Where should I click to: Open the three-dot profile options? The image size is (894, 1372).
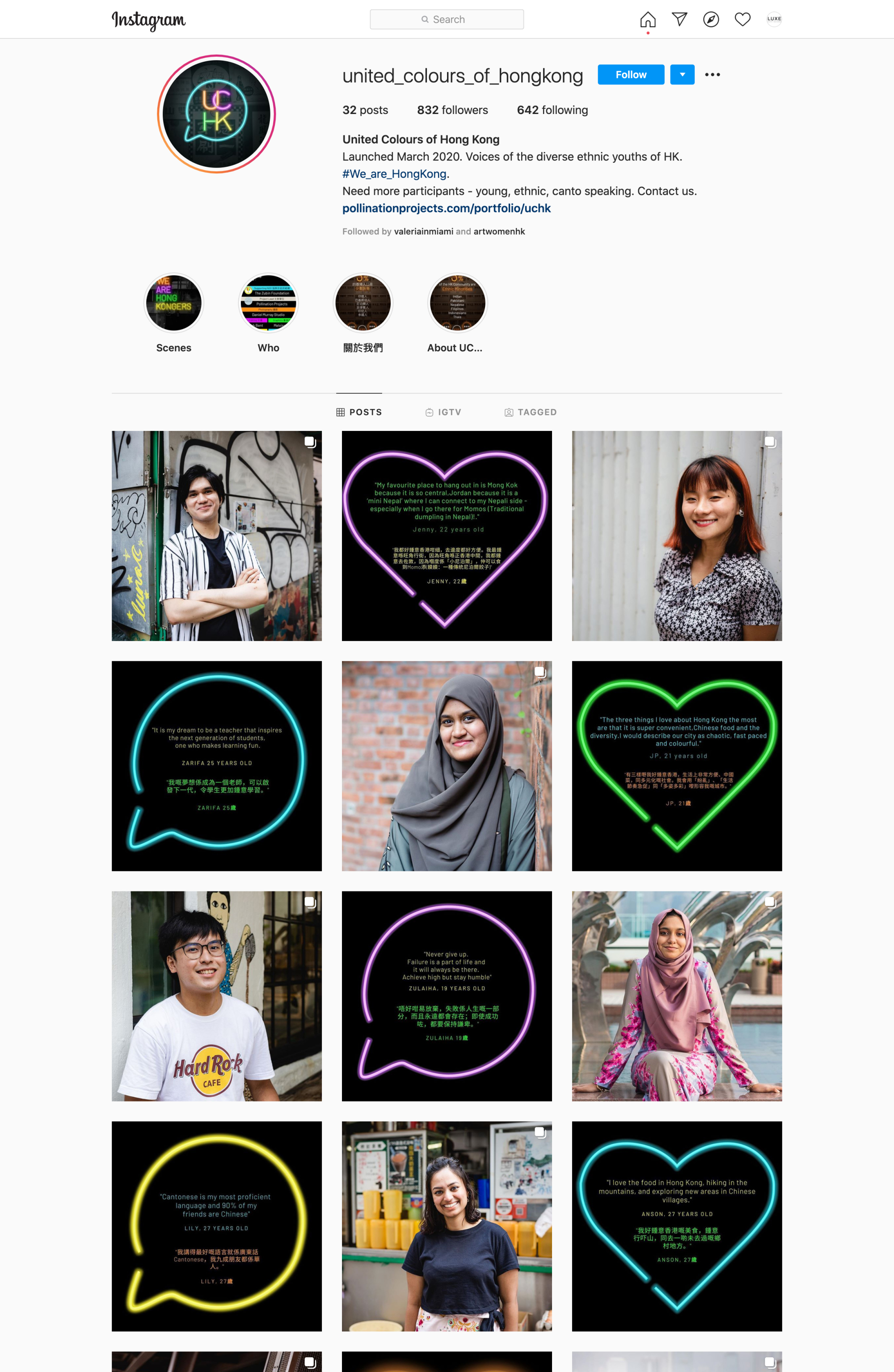[713, 74]
